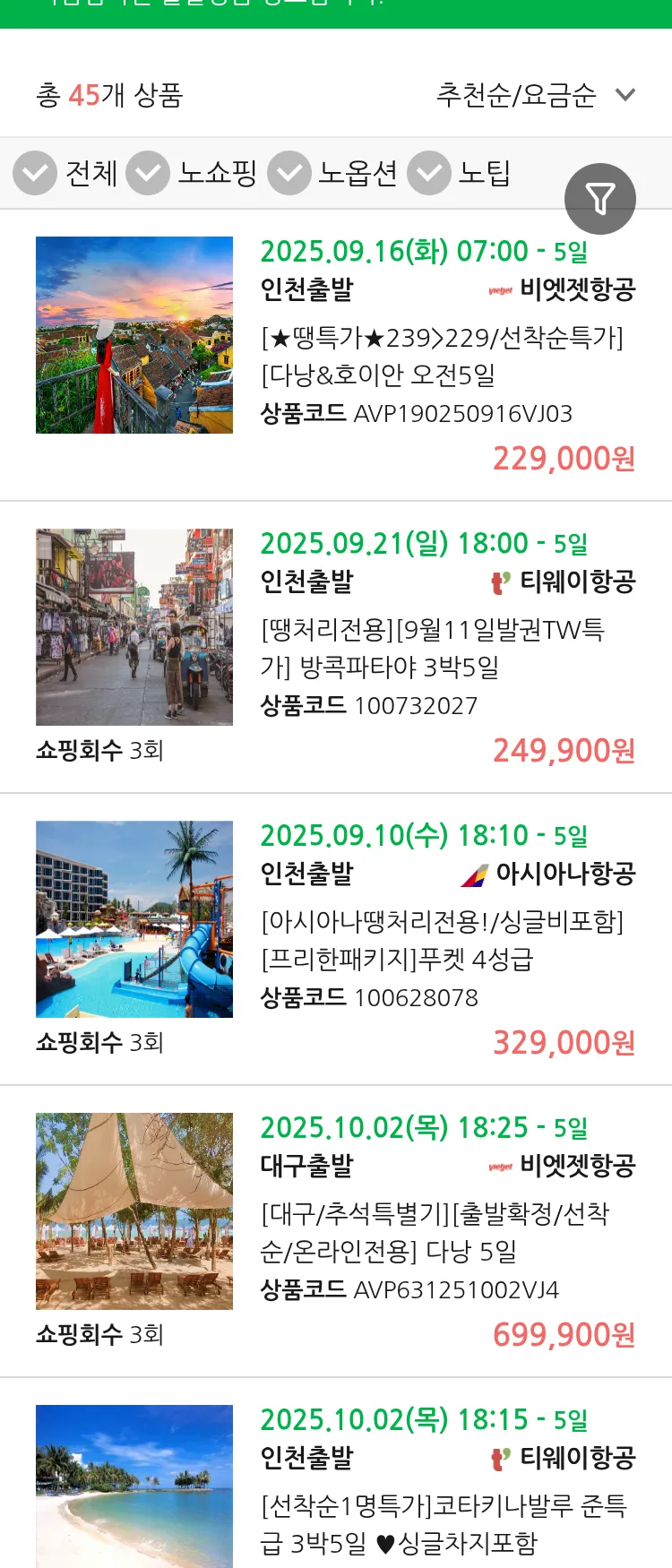
Task: Select the T'way Air logo on the Bangkok package
Action: 497,582
